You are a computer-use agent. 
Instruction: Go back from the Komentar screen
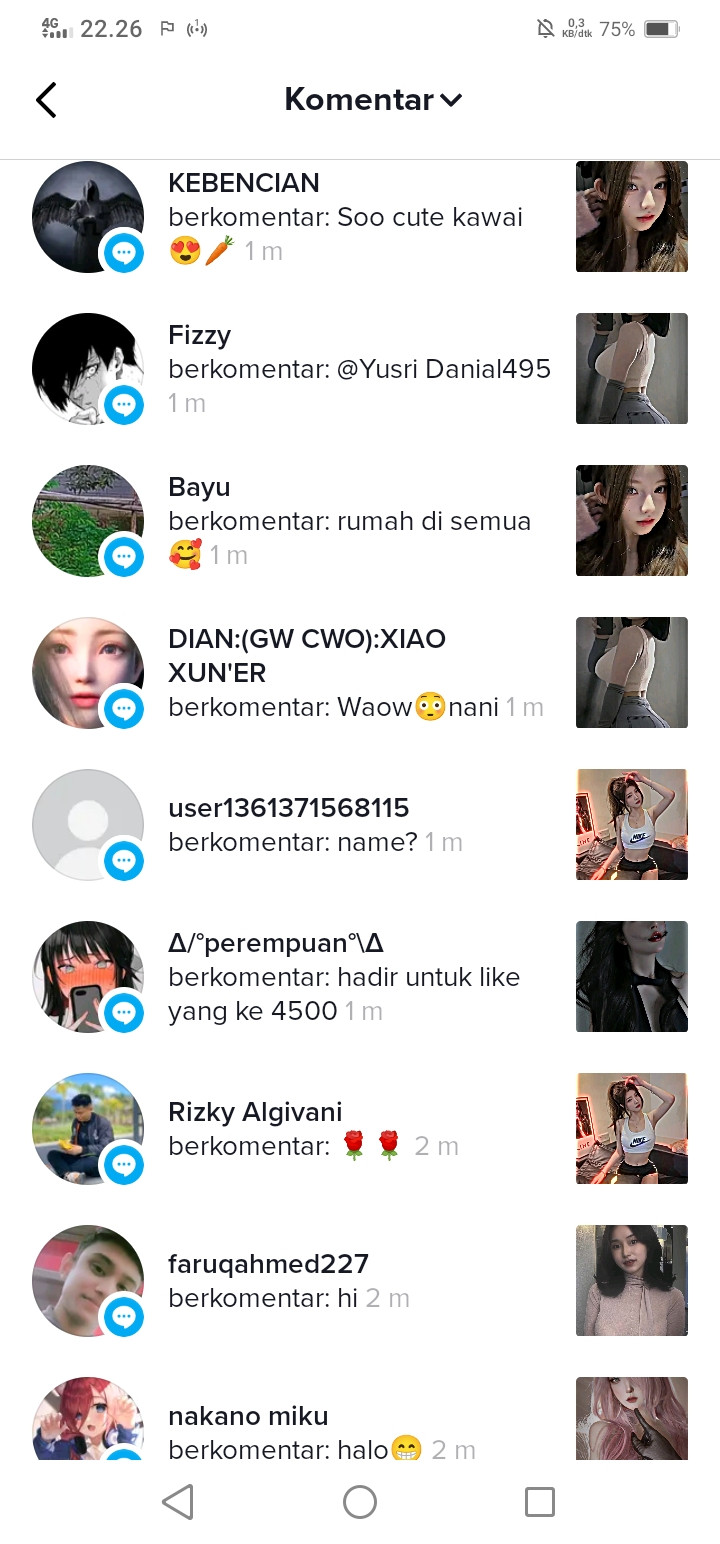pyautogui.click(x=46, y=100)
